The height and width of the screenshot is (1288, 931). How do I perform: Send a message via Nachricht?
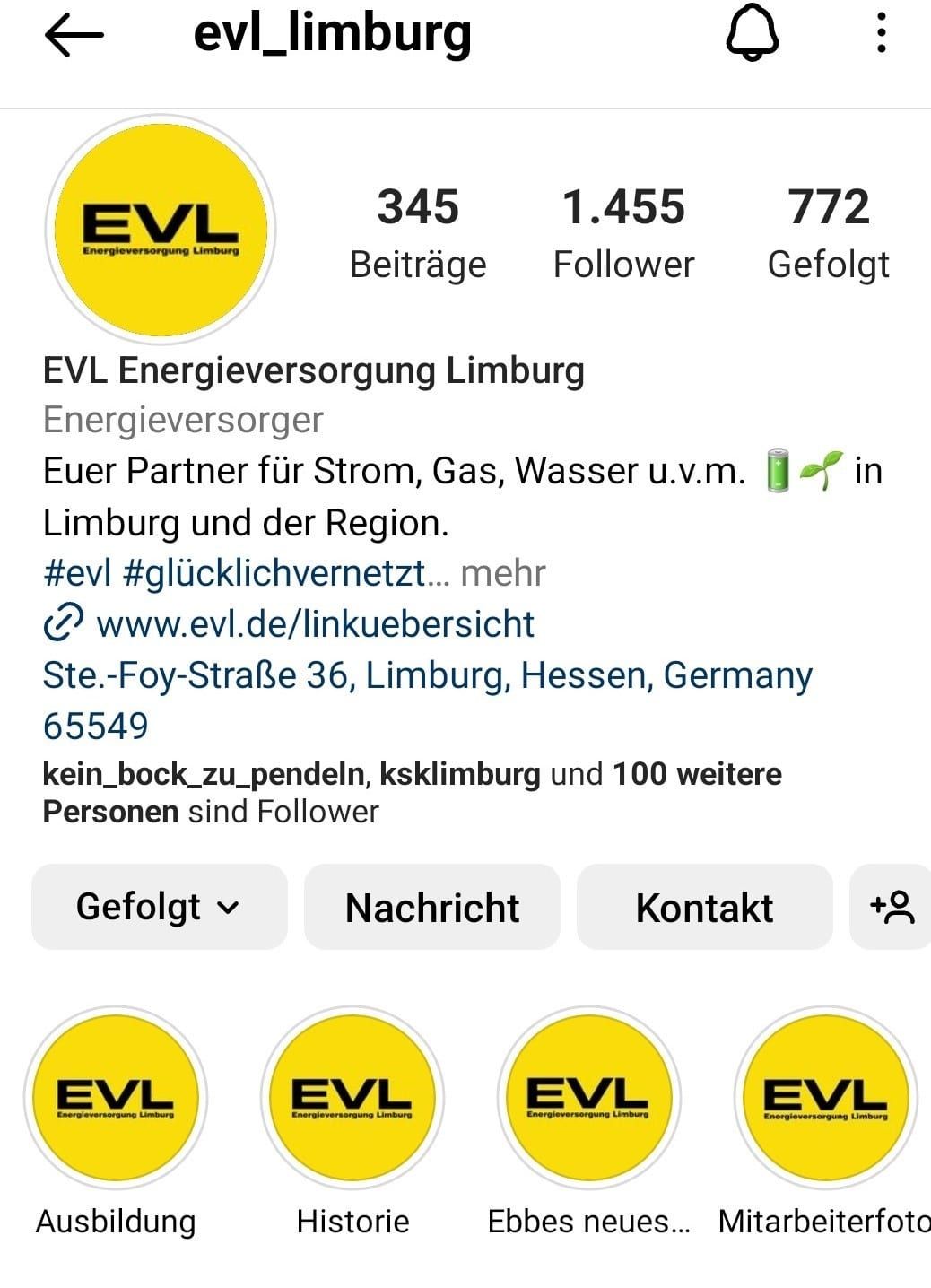pos(432,907)
